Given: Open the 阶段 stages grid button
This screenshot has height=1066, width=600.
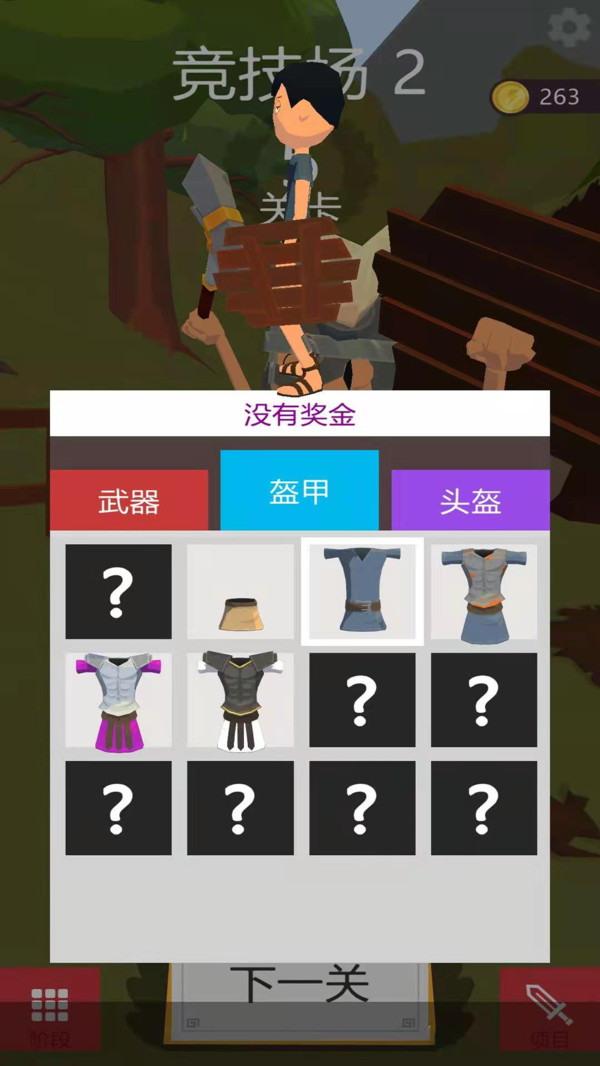Looking at the screenshot, I should 50,1012.
